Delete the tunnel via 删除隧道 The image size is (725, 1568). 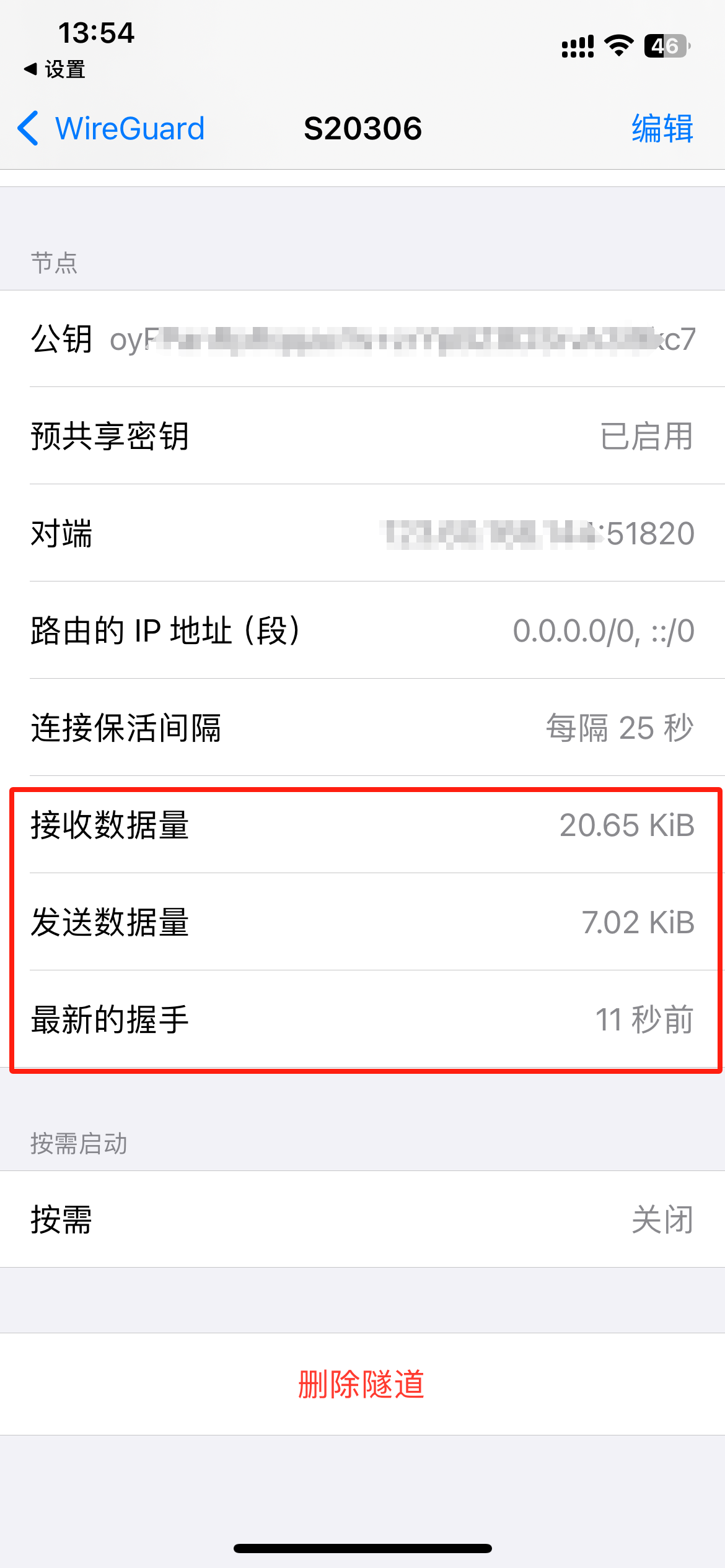[362, 1384]
